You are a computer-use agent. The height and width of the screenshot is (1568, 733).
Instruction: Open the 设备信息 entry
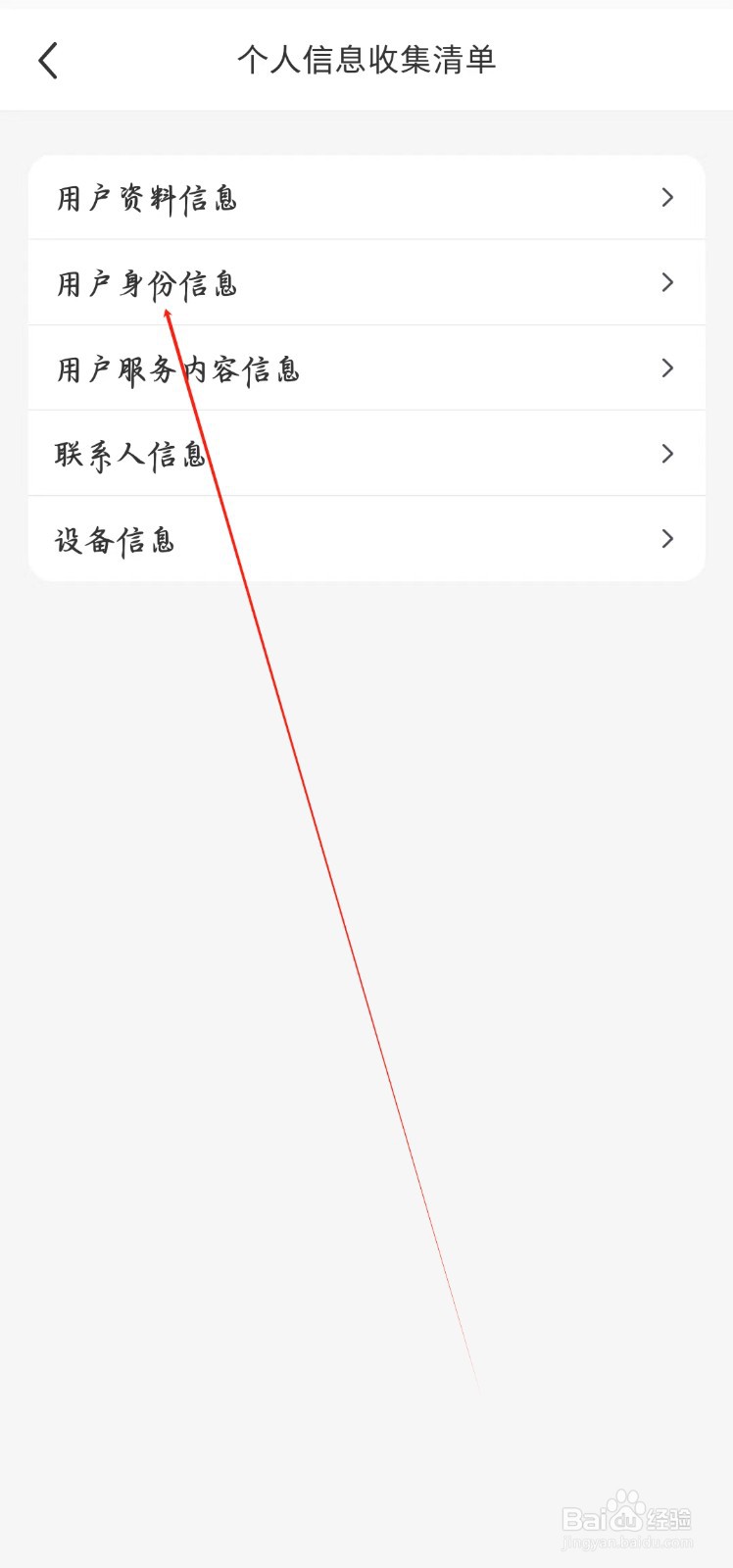(366, 538)
